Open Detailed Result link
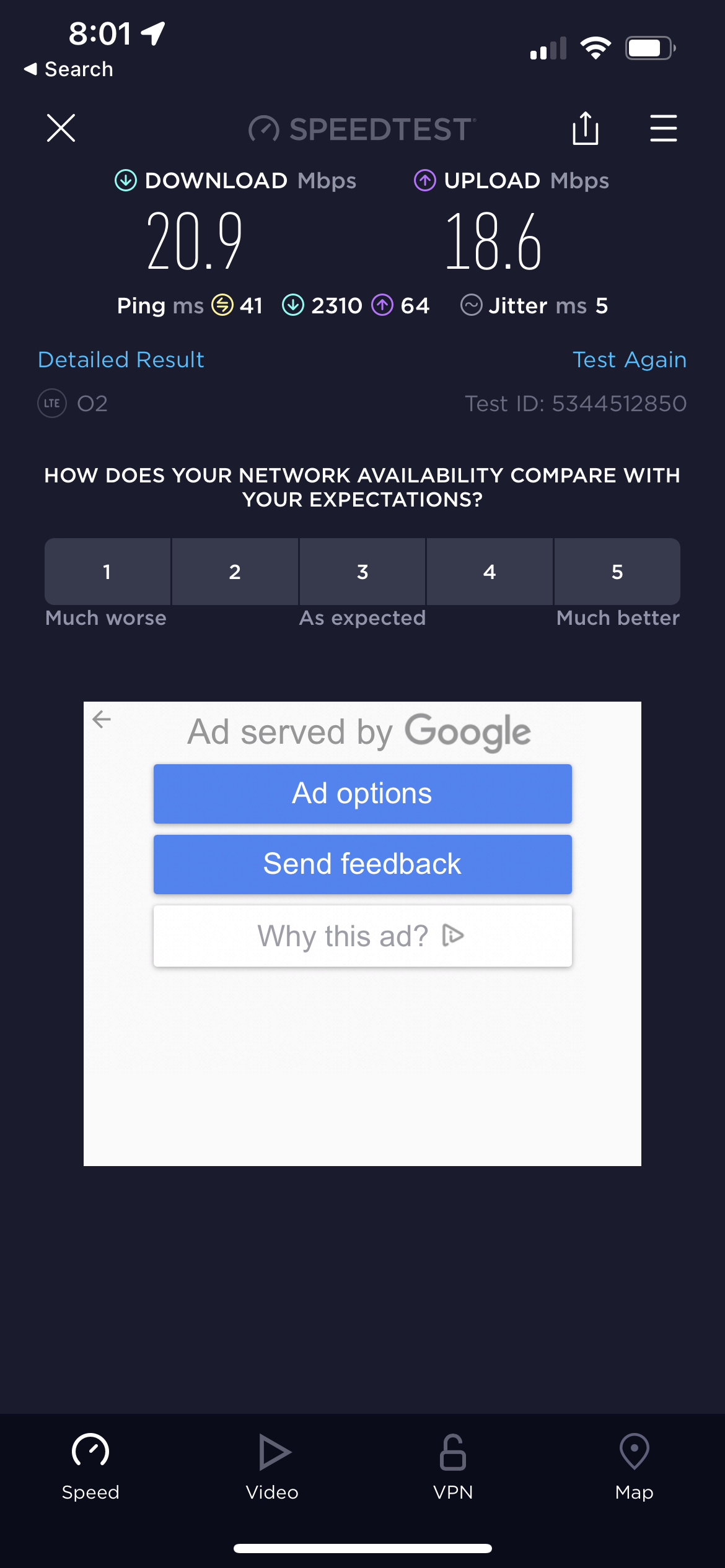The width and height of the screenshot is (725, 1568). 121,360
